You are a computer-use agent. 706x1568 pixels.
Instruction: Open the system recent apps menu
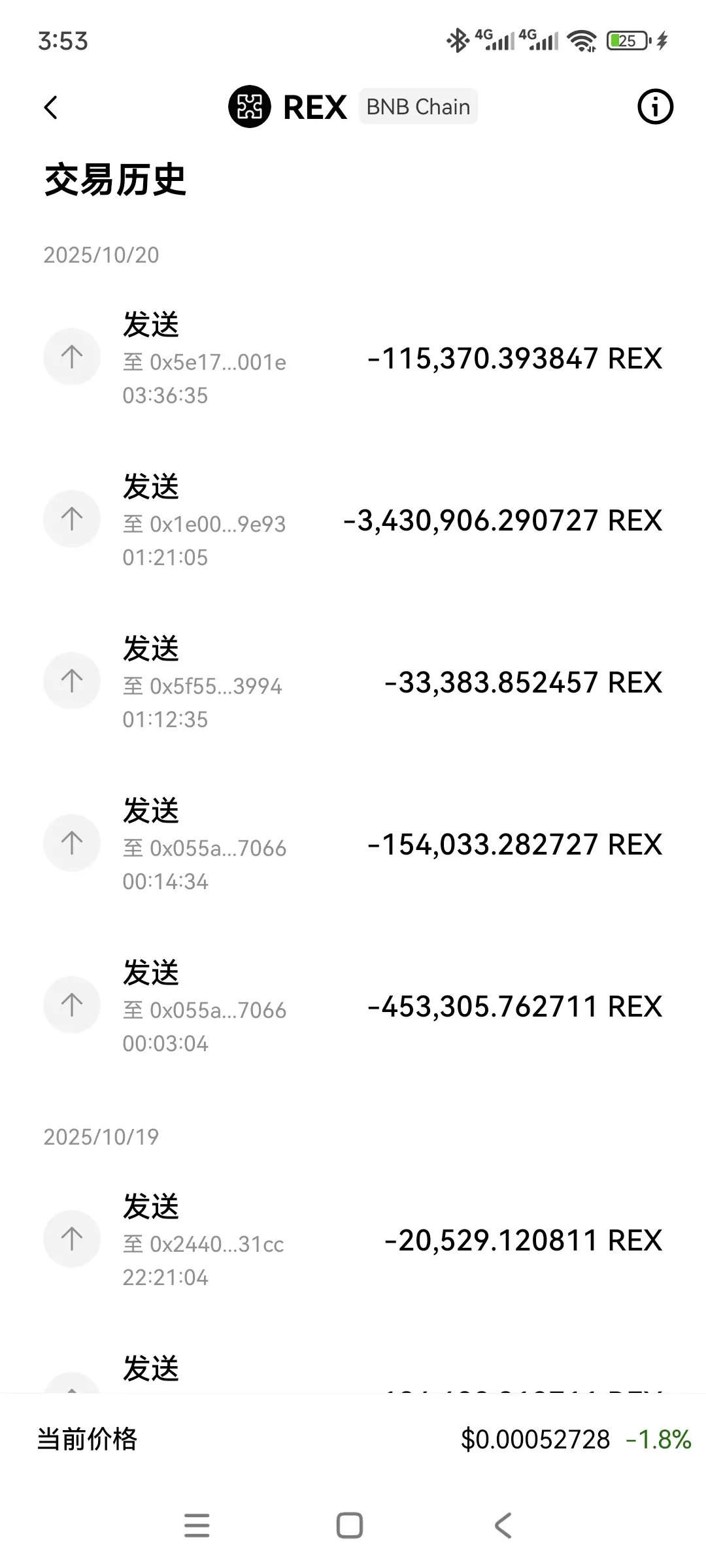pos(197,1526)
